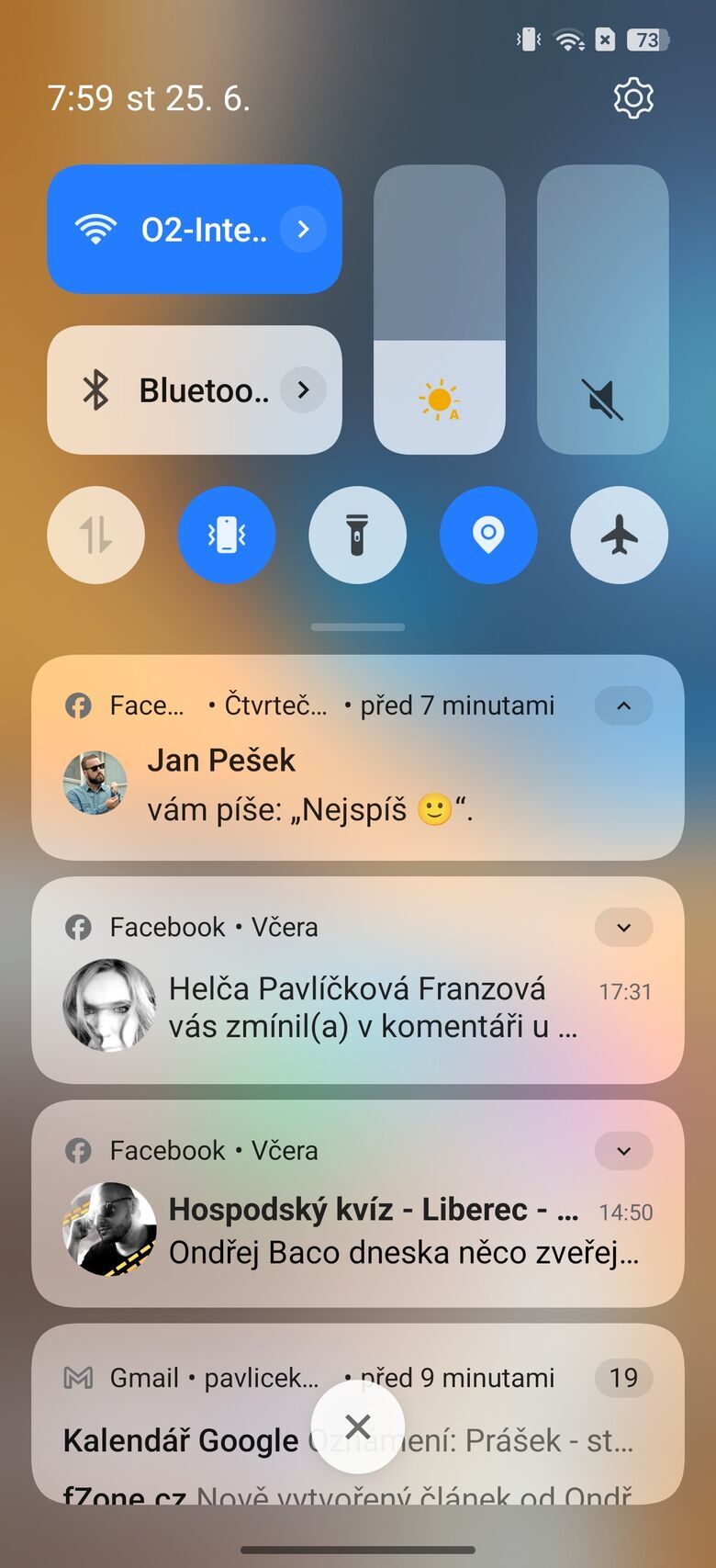Image resolution: width=716 pixels, height=1568 pixels.
Task: Switch on the flashlight
Action: point(357,535)
